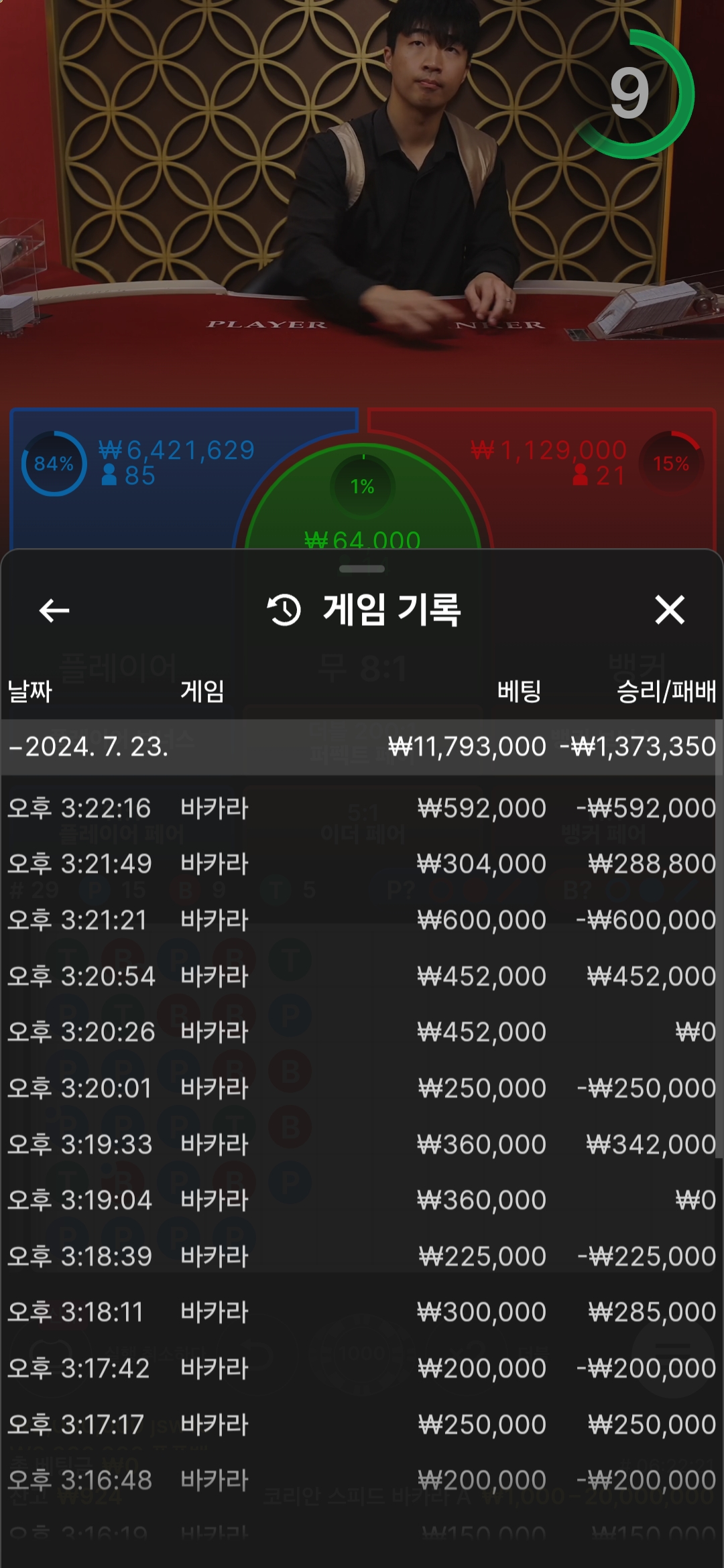The height and width of the screenshot is (1568, 724).
Task: Select the 3:21:21 baccarat history row
Action: tap(362, 920)
